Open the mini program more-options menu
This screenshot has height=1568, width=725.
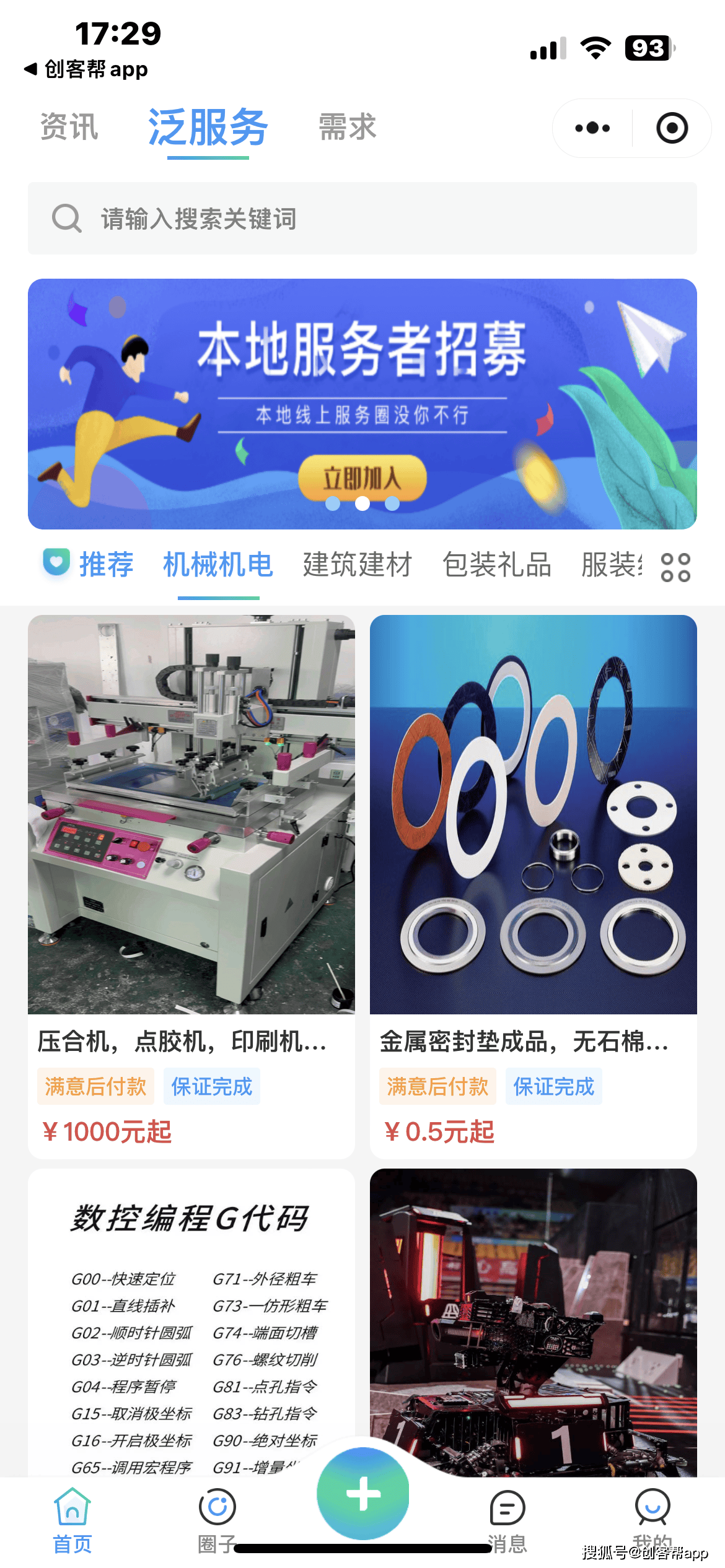tap(592, 128)
